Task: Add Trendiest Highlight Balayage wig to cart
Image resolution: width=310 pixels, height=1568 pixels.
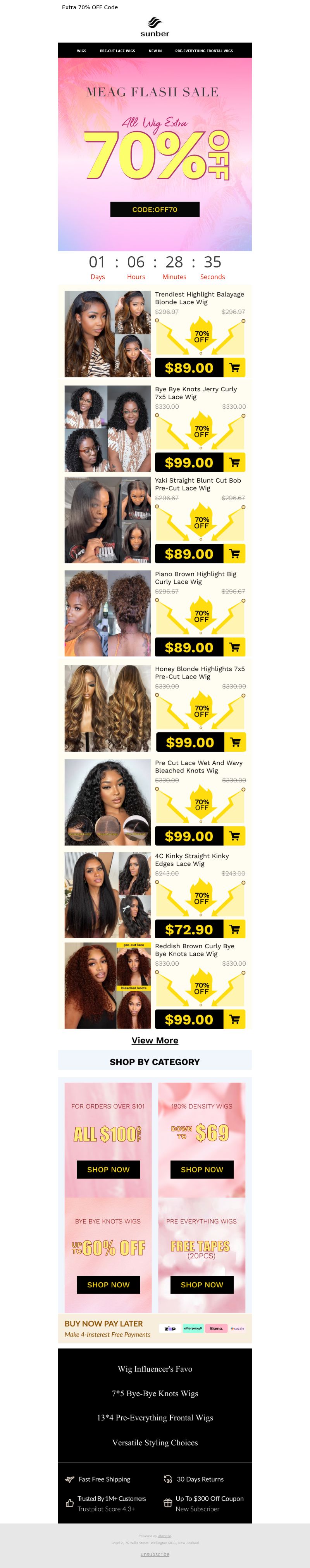Action: pyautogui.click(x=234, y=368)
